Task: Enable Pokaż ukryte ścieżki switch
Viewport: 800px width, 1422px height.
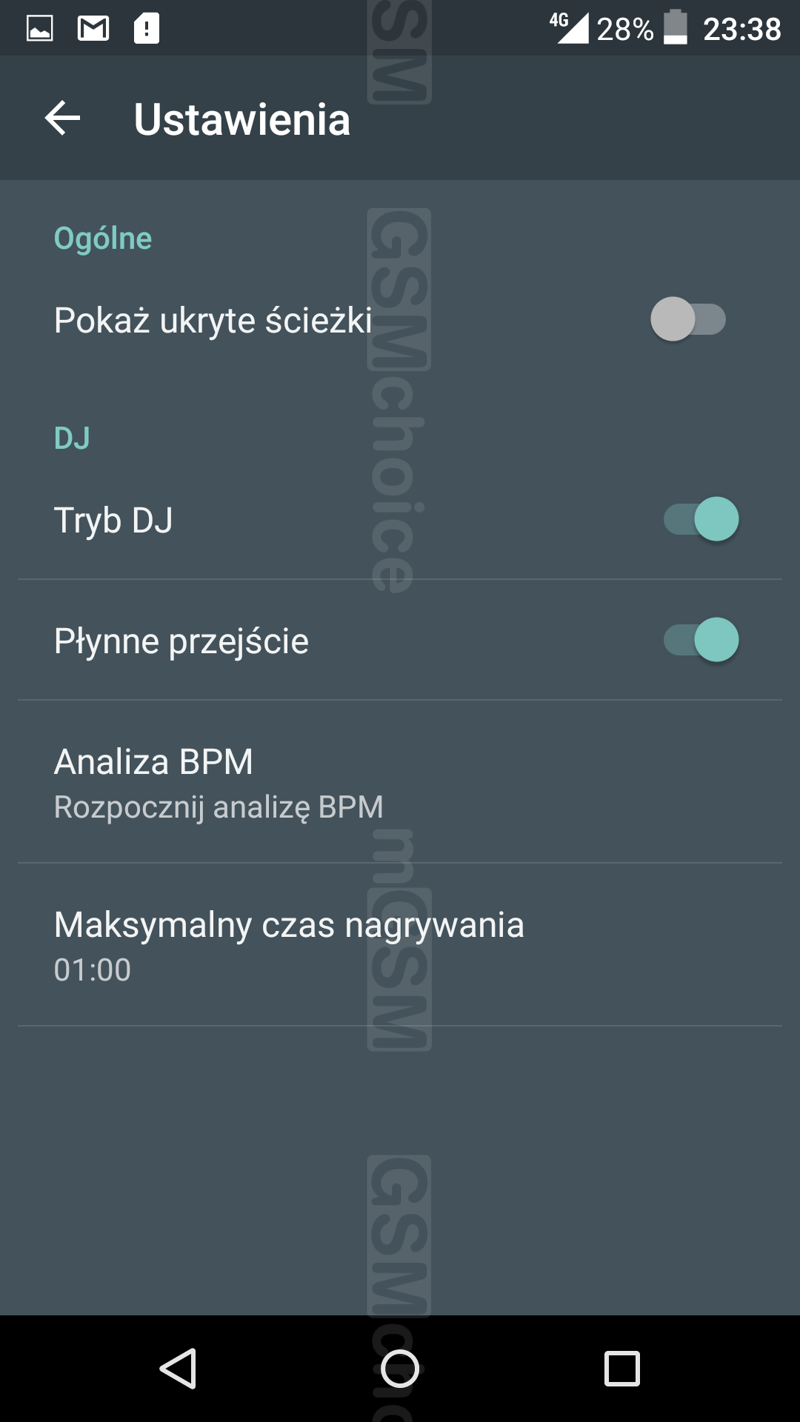Action: pos(688,320)
